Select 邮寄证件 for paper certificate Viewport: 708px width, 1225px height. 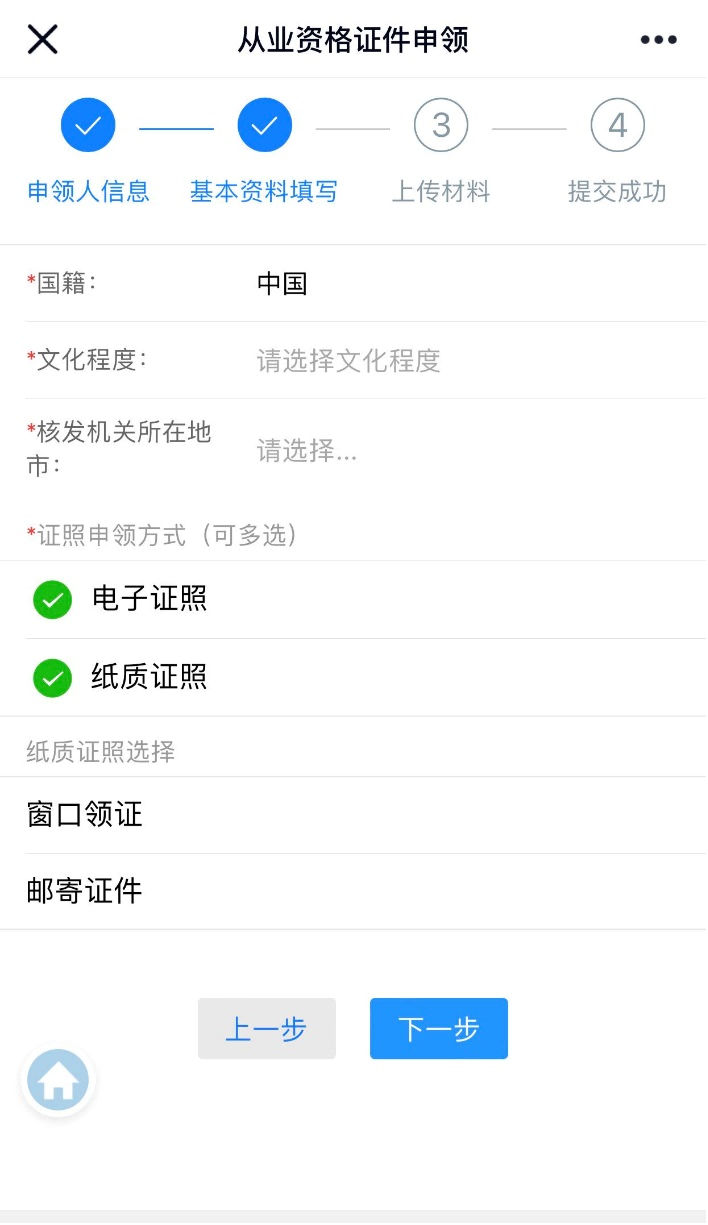[85, 891]
